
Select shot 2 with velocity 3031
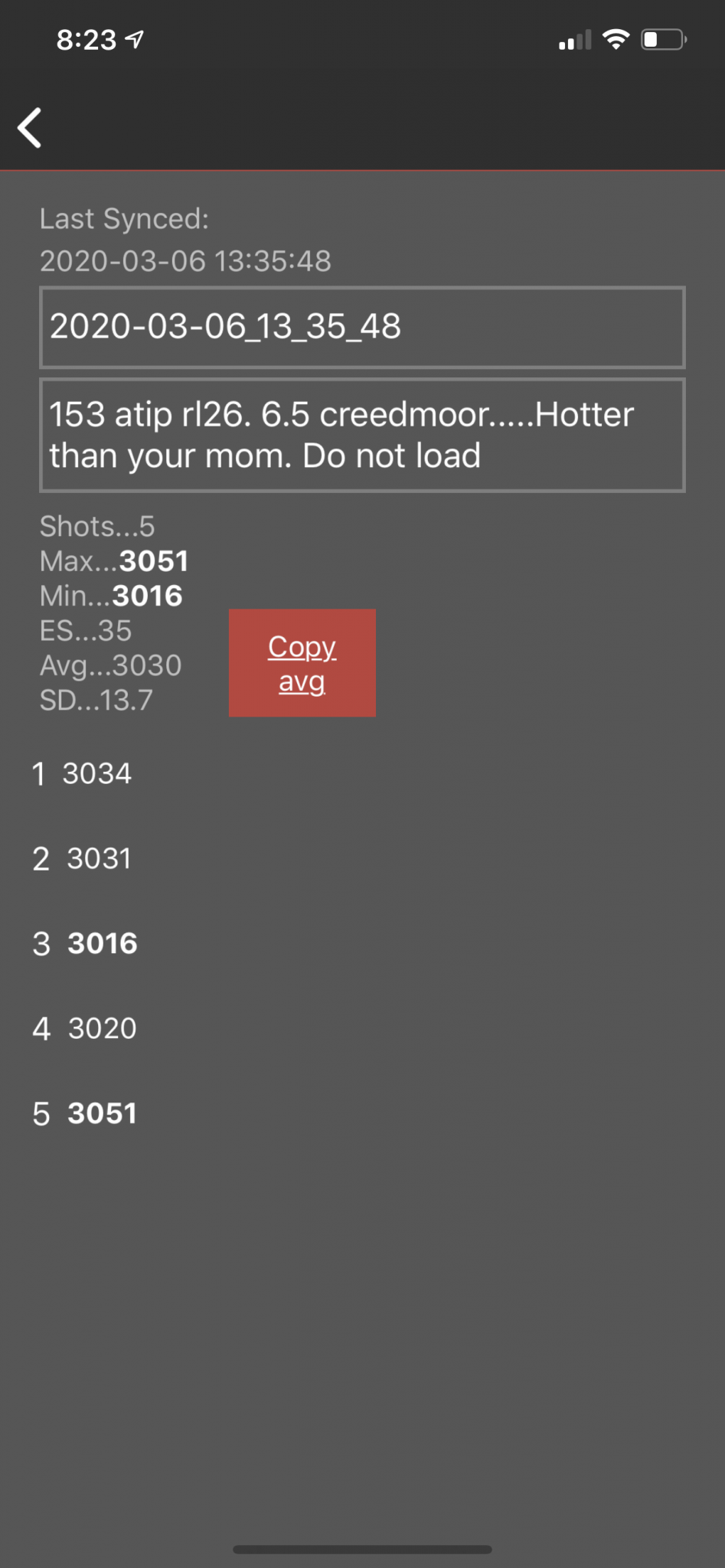pos(362,859)
